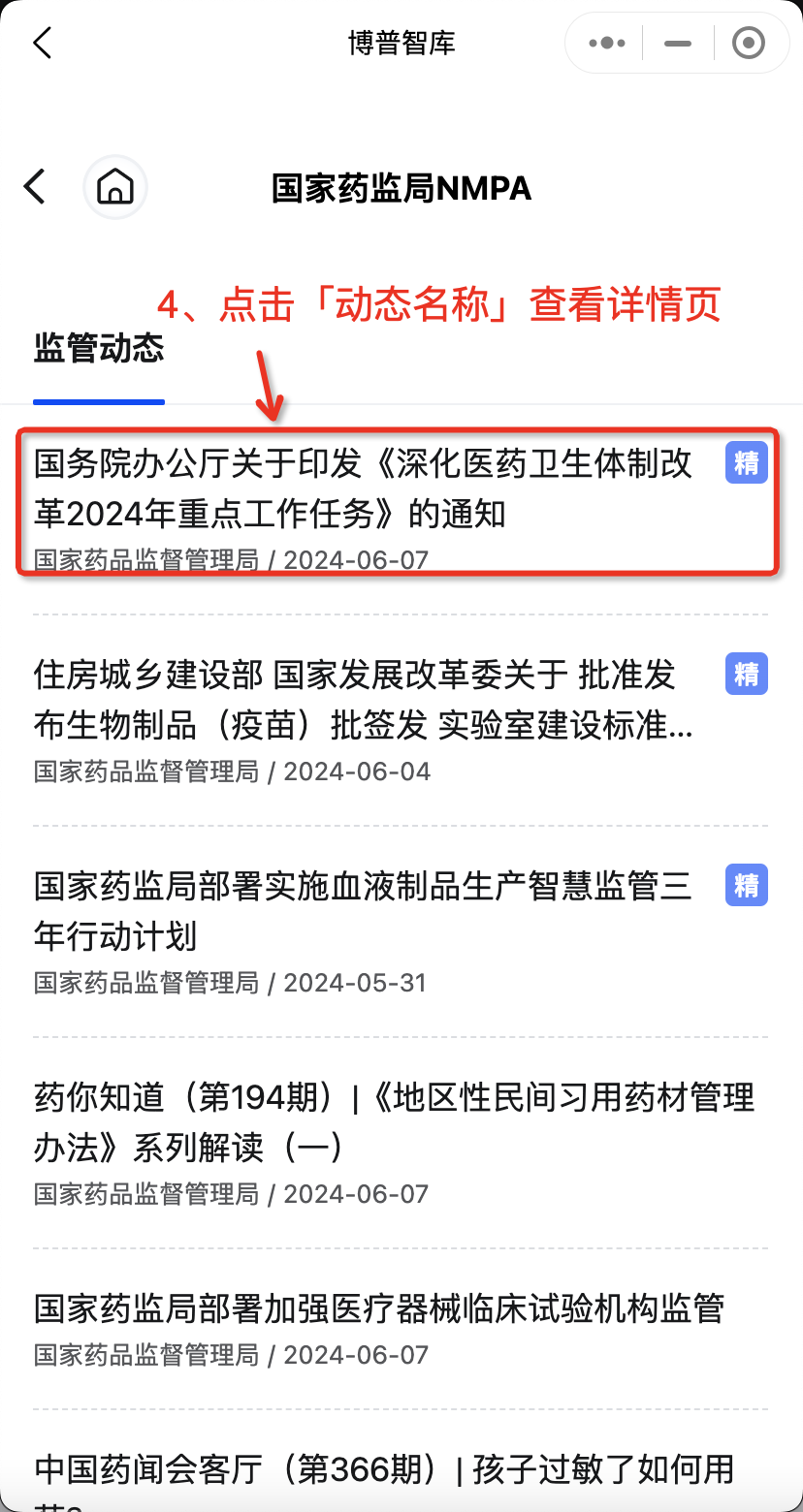View 血液制品生产智慧监管三年行动计划 article
The image size is (803, 1512).
(364, 911)
